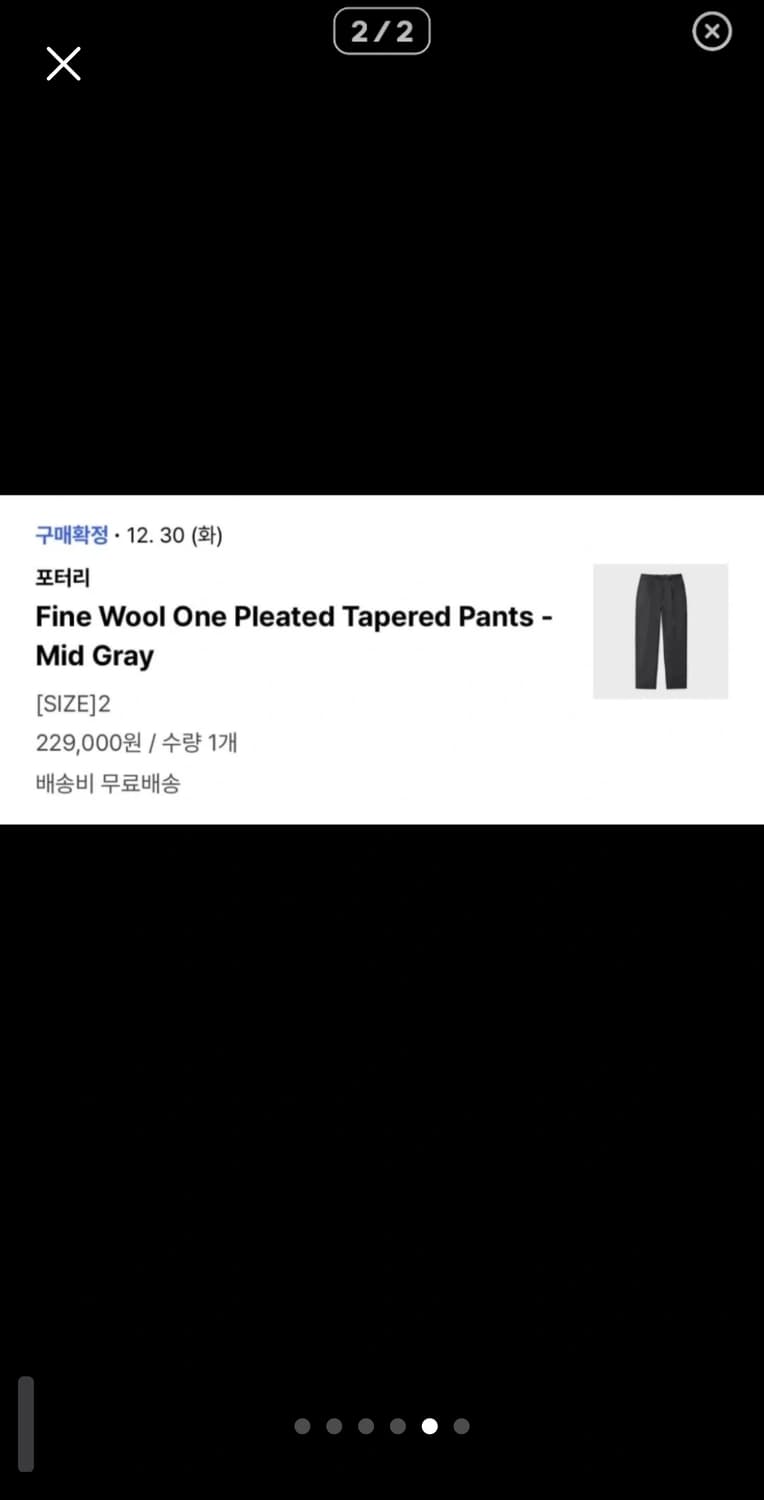Click the X close icon top-left
Screen dimensions: 764x1500
(63, 63)
